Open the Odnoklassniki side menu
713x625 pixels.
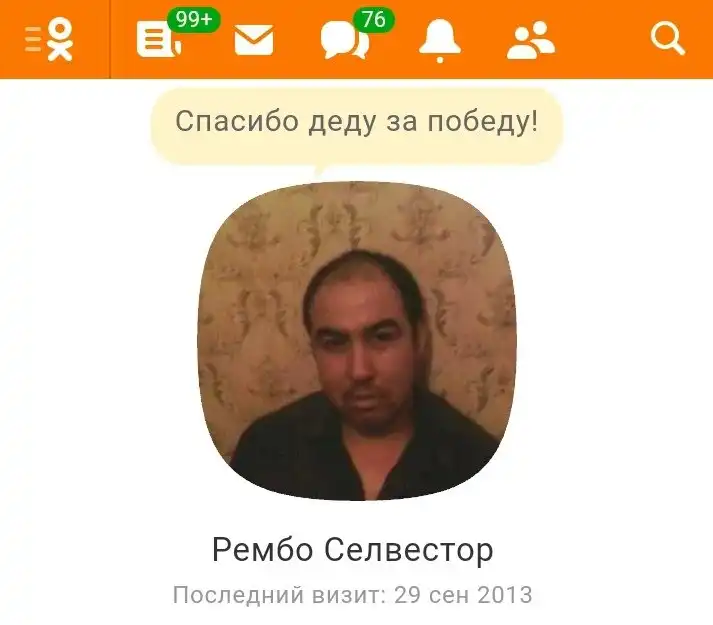click(52, 39)
